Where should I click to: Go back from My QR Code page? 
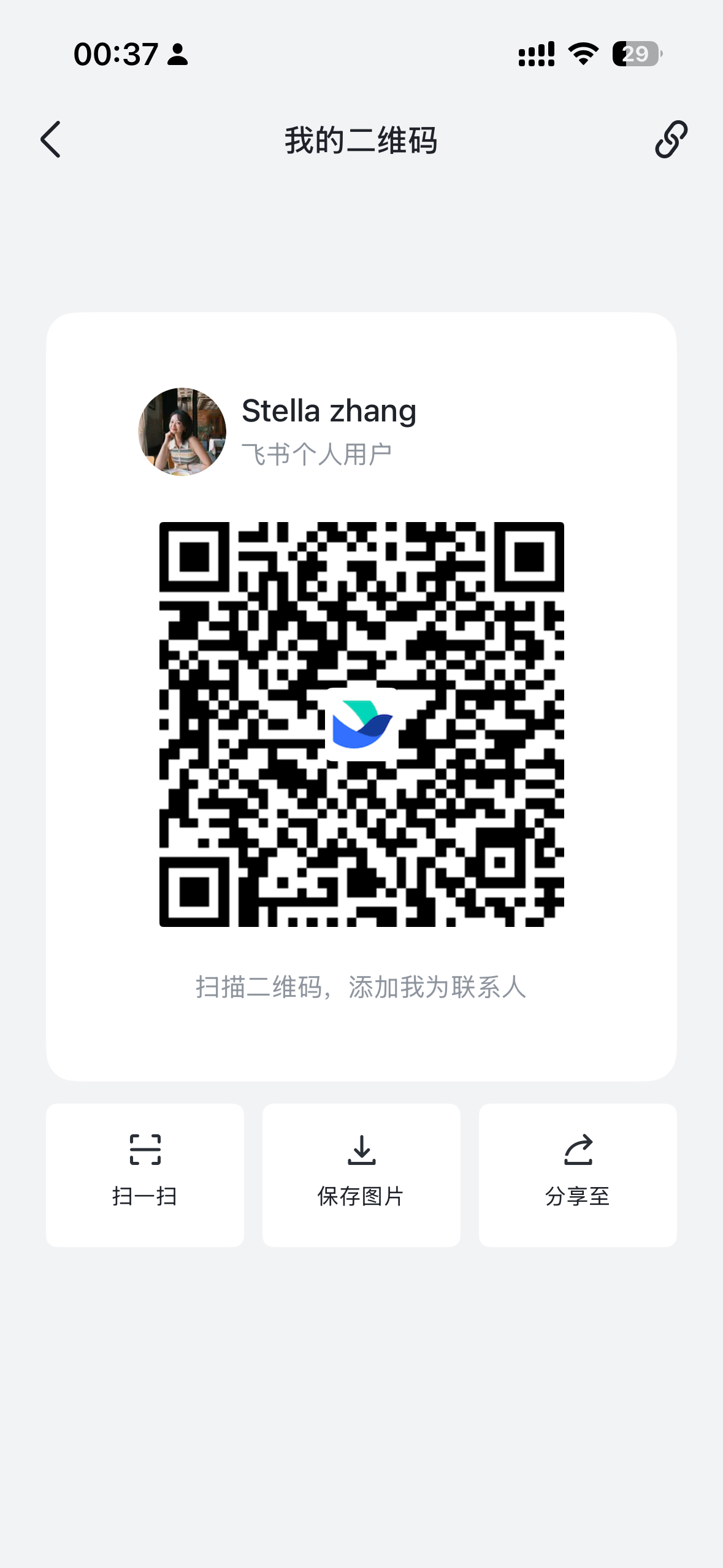[51, 139]
